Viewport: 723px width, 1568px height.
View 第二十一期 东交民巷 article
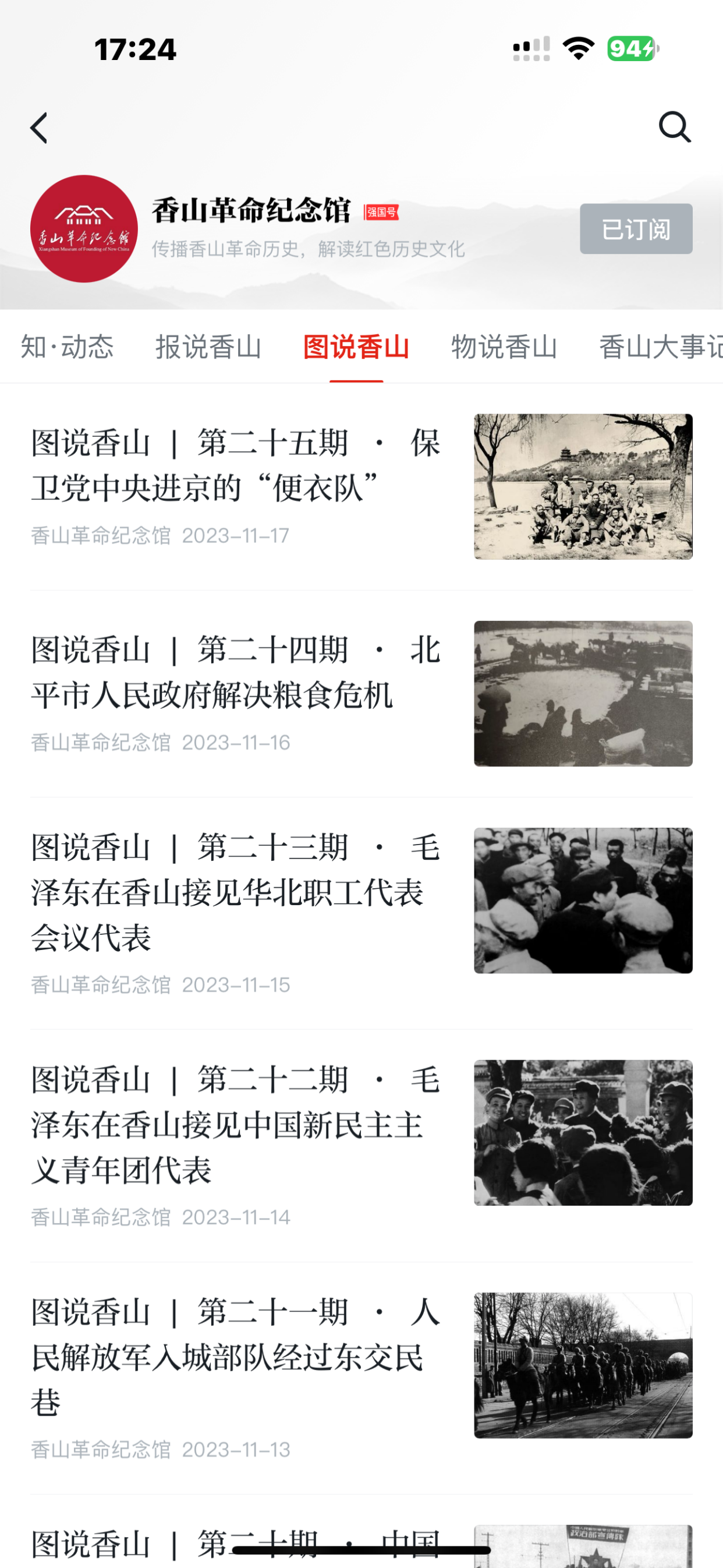tap(236, 1357)
